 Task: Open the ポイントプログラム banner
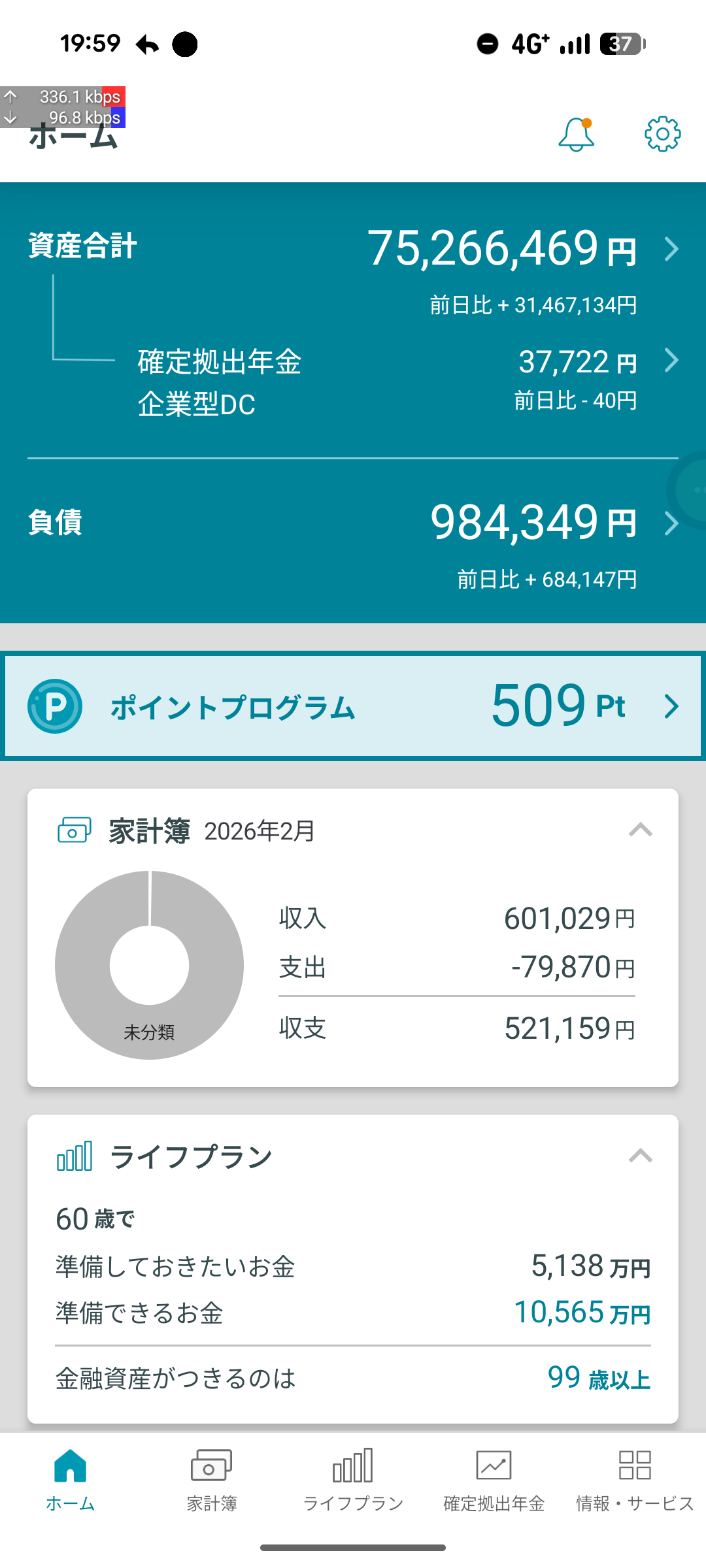click(x=353, y=706)
